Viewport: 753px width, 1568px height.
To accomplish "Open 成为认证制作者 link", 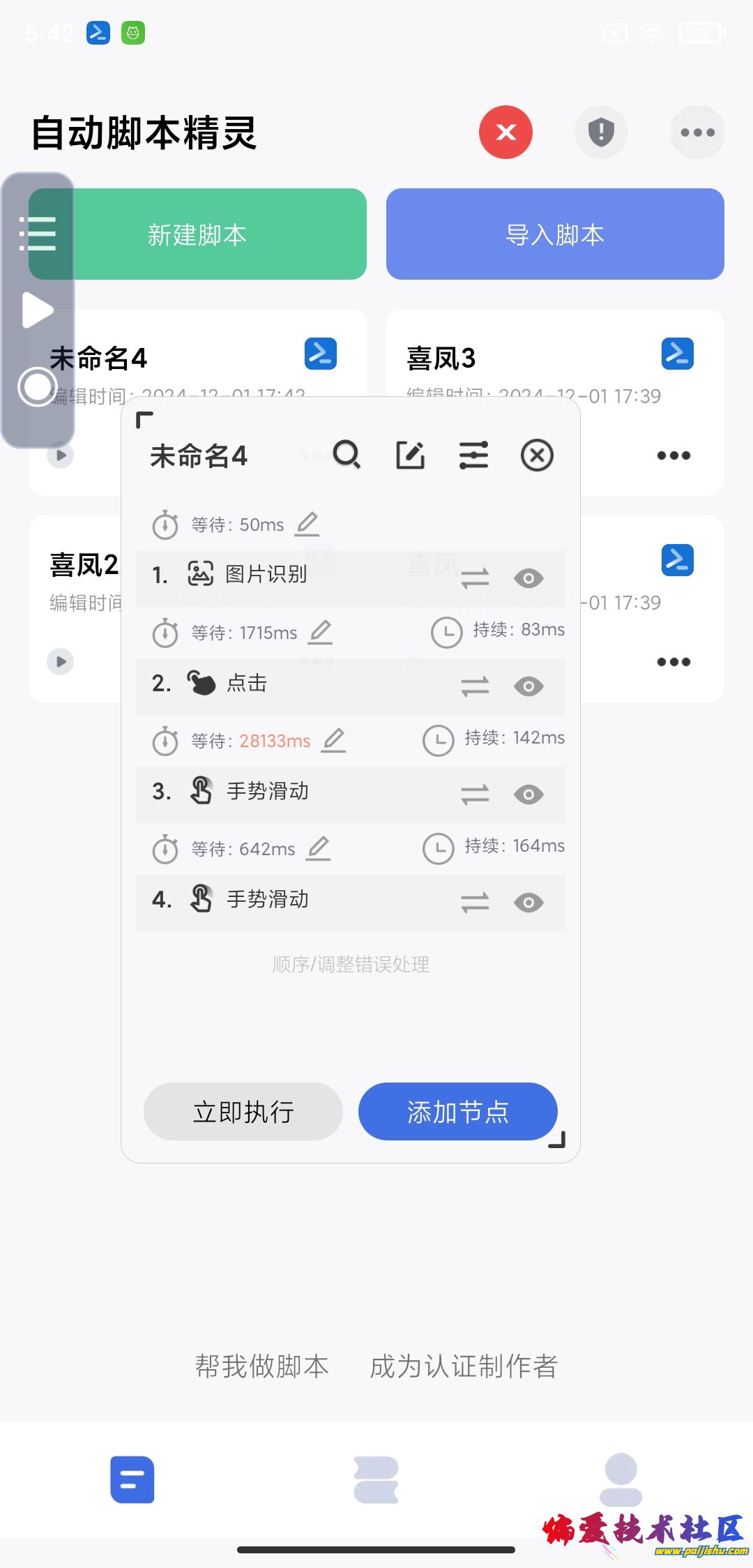I will [464, 1366].
